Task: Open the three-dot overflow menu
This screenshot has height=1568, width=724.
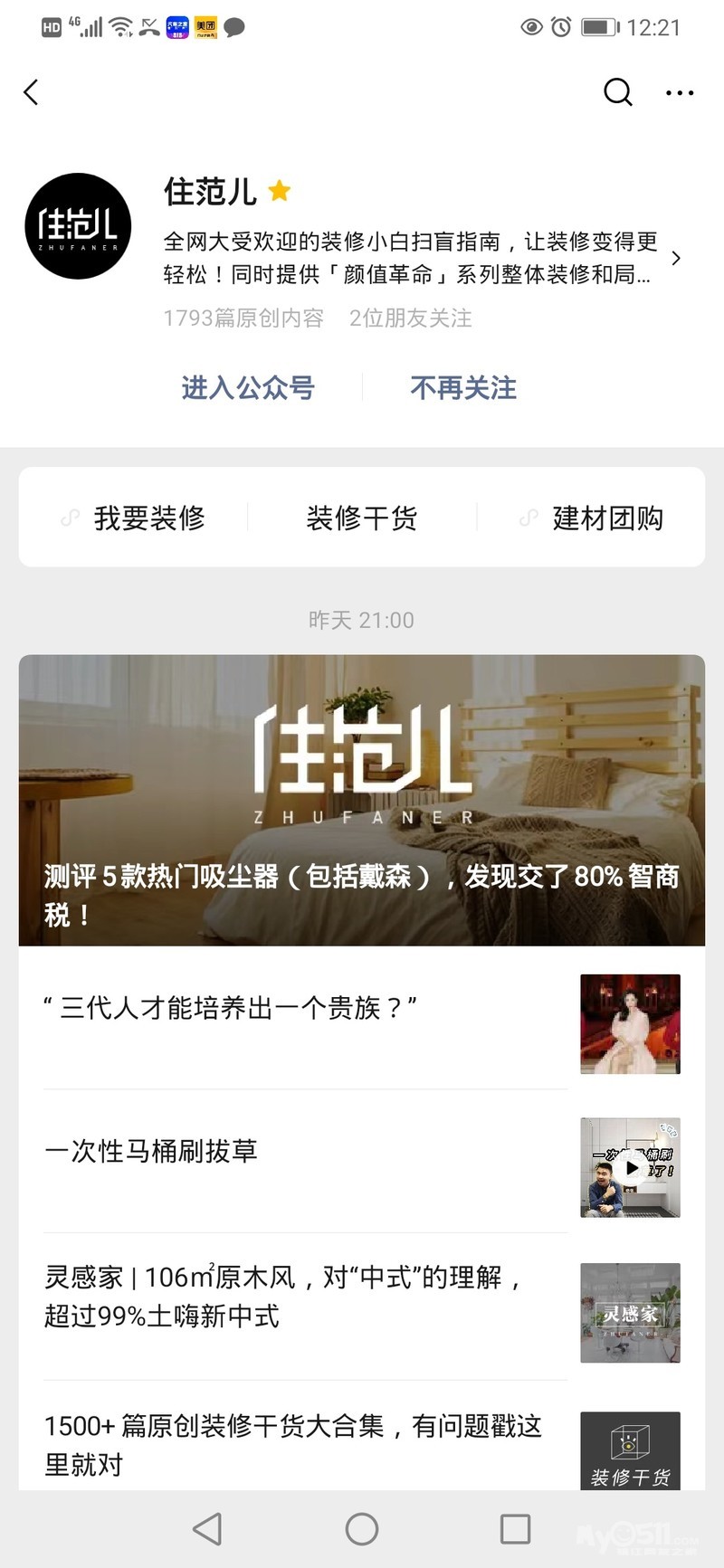Action: pyautogui.click(x=679, y=92)
